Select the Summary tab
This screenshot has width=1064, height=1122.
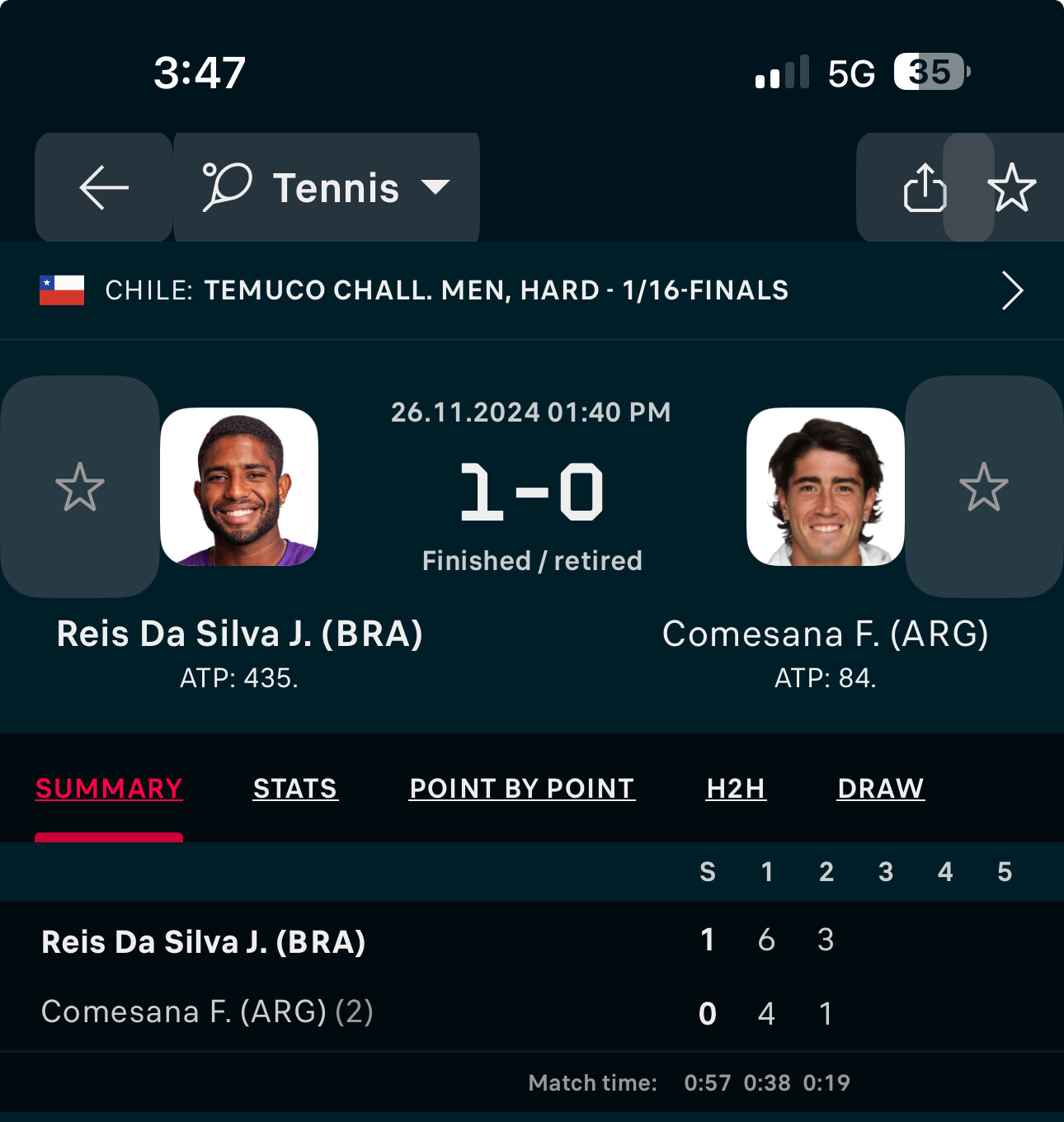[x=109, y=789]
